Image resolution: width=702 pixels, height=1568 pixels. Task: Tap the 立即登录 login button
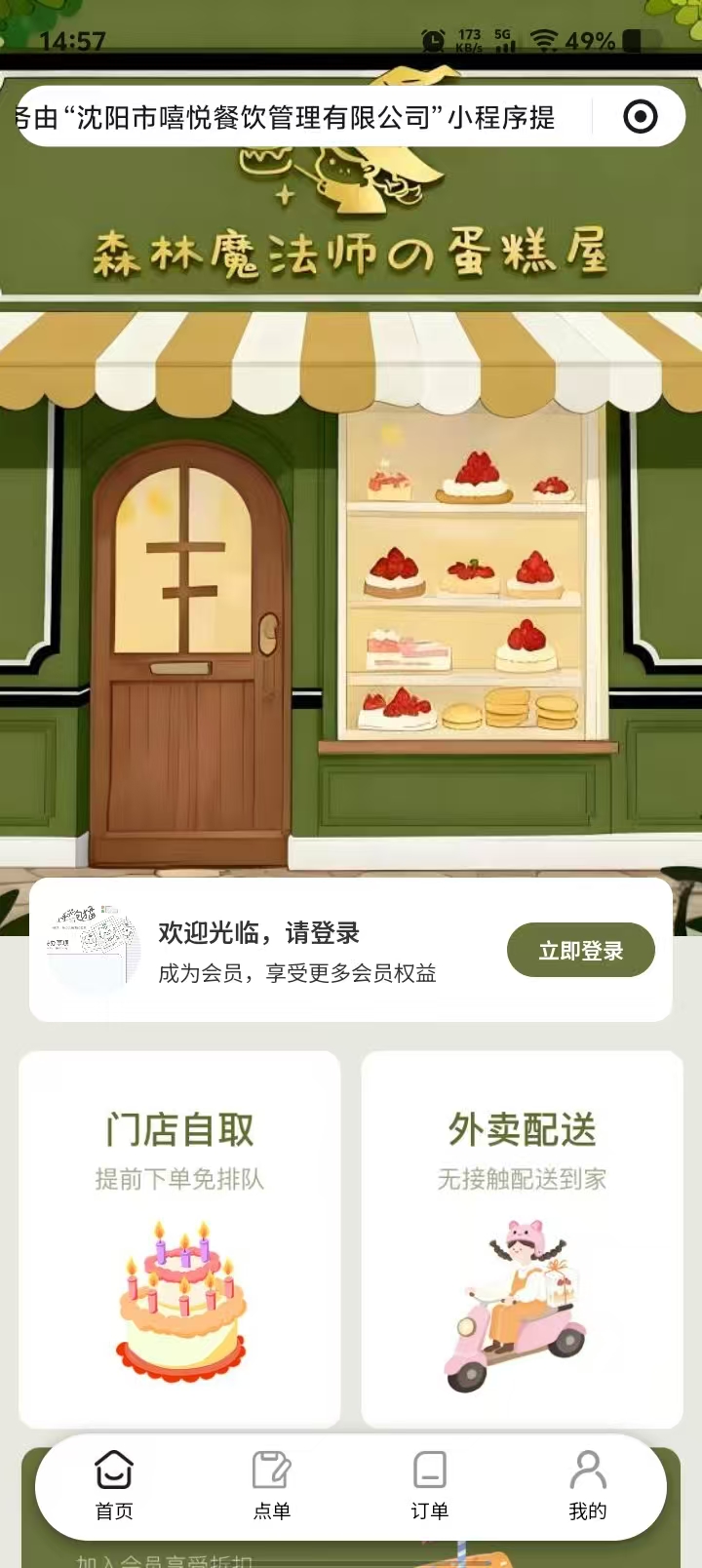coord(580,951)
